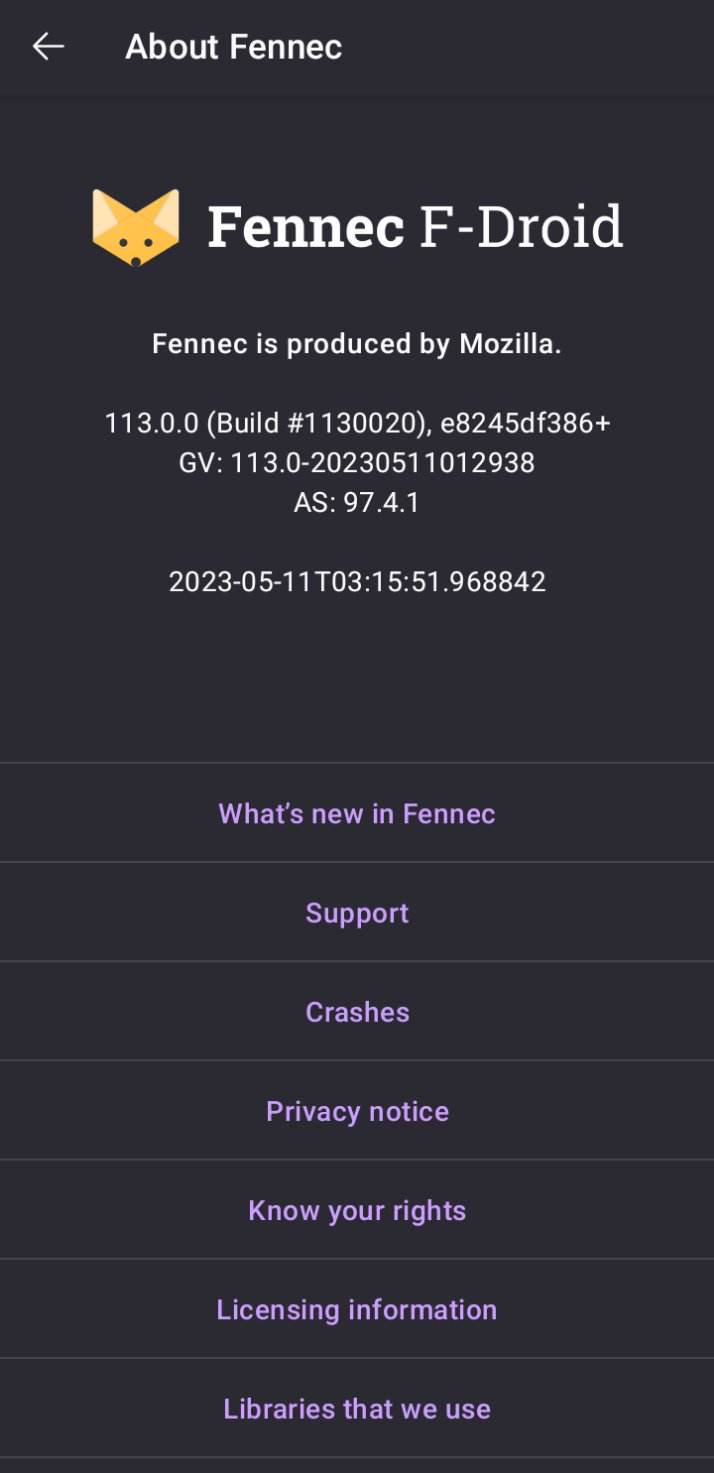The width and height of the screenshot is (714, 1473).
Task: Open Licensing information
Action: pos(357,1308)
